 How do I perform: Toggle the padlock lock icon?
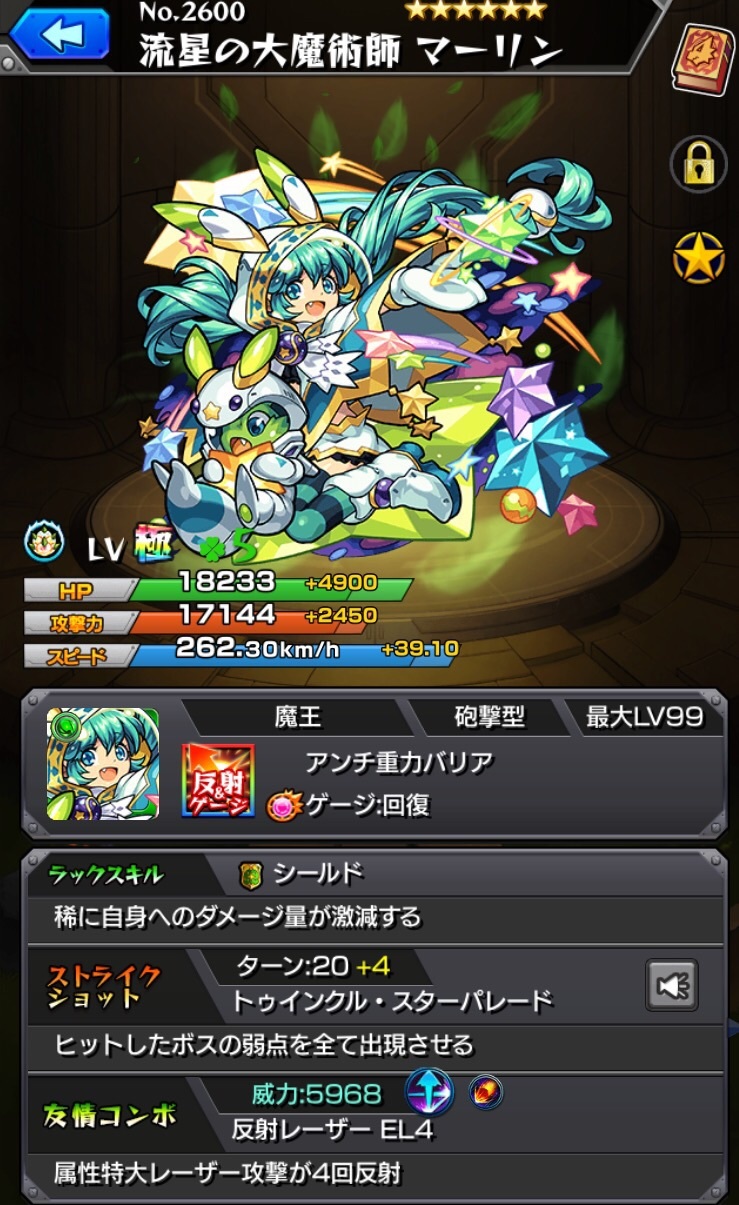click(x=697, y=165)
